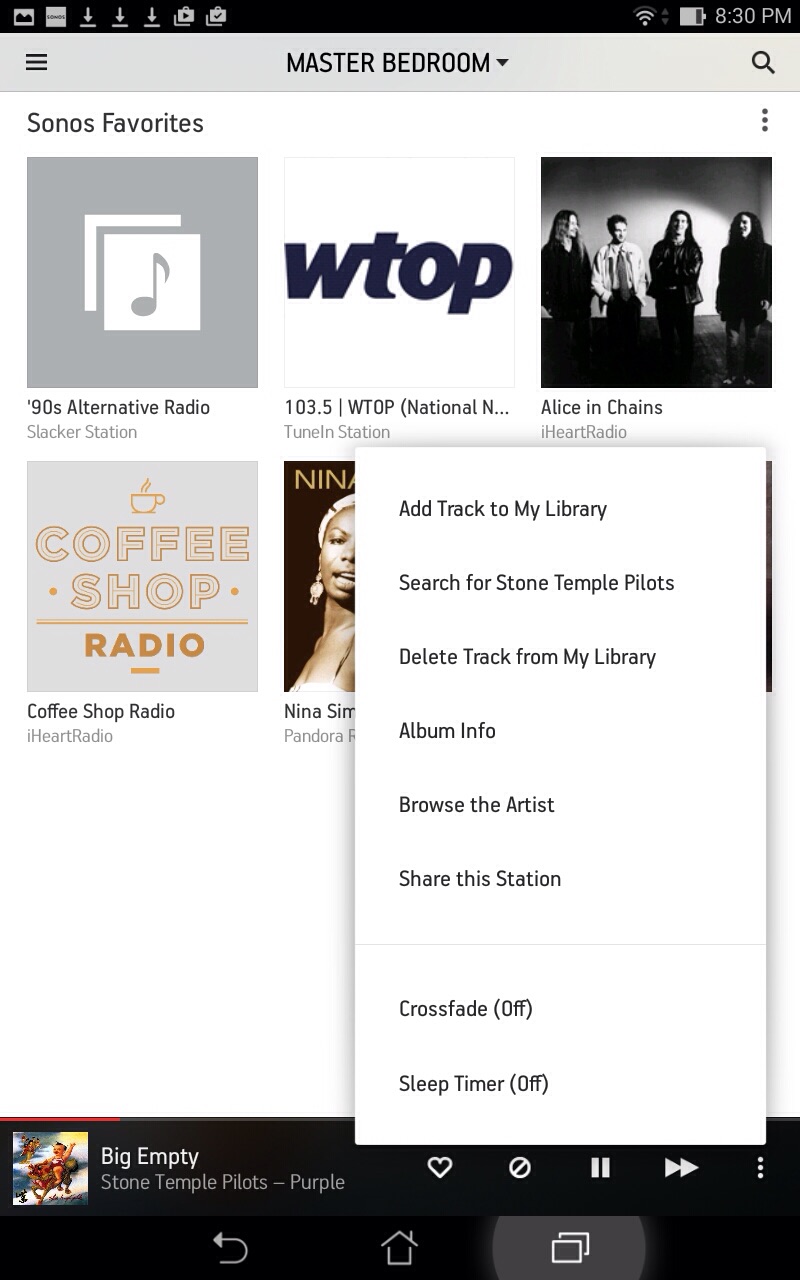Image resolution: width=800 pixels, height=1280 pixels.
Task: Open the hamburger navigation menu
Action: click(x=36, y=62)
